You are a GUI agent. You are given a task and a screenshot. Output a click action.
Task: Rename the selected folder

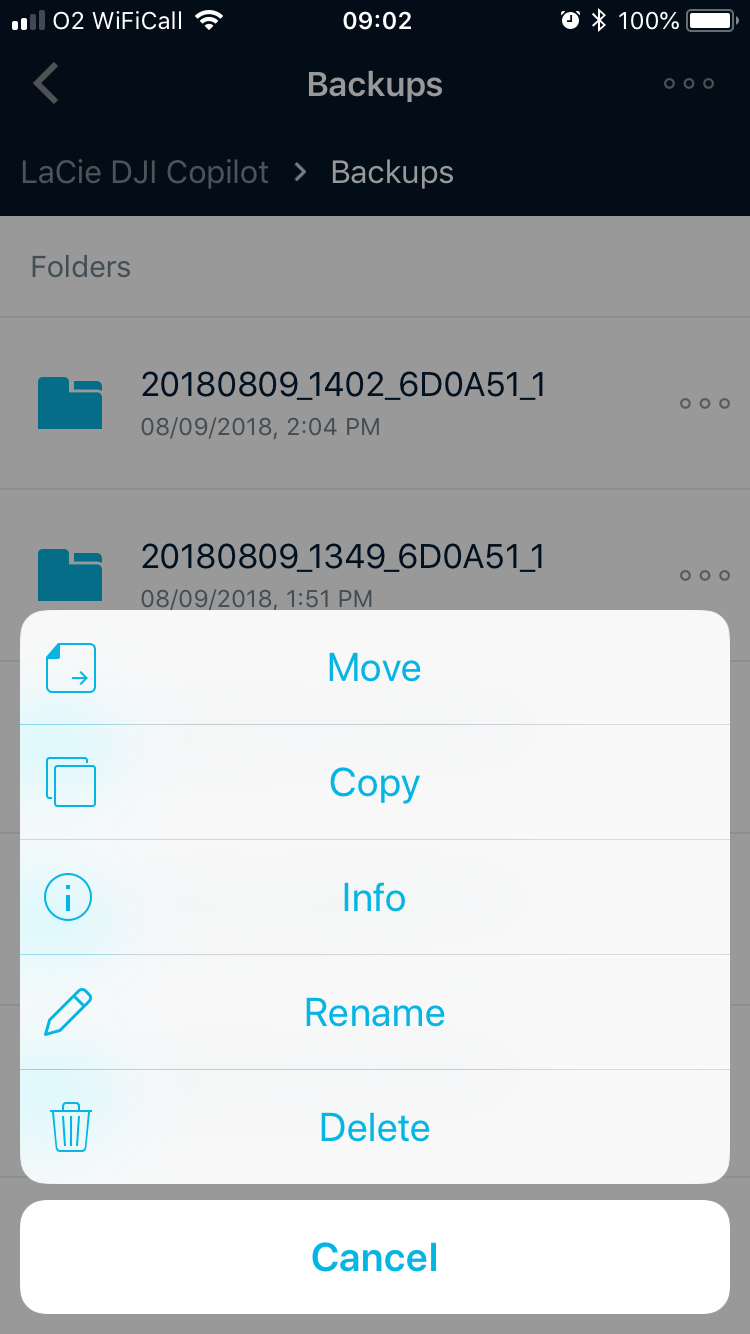374,1013
